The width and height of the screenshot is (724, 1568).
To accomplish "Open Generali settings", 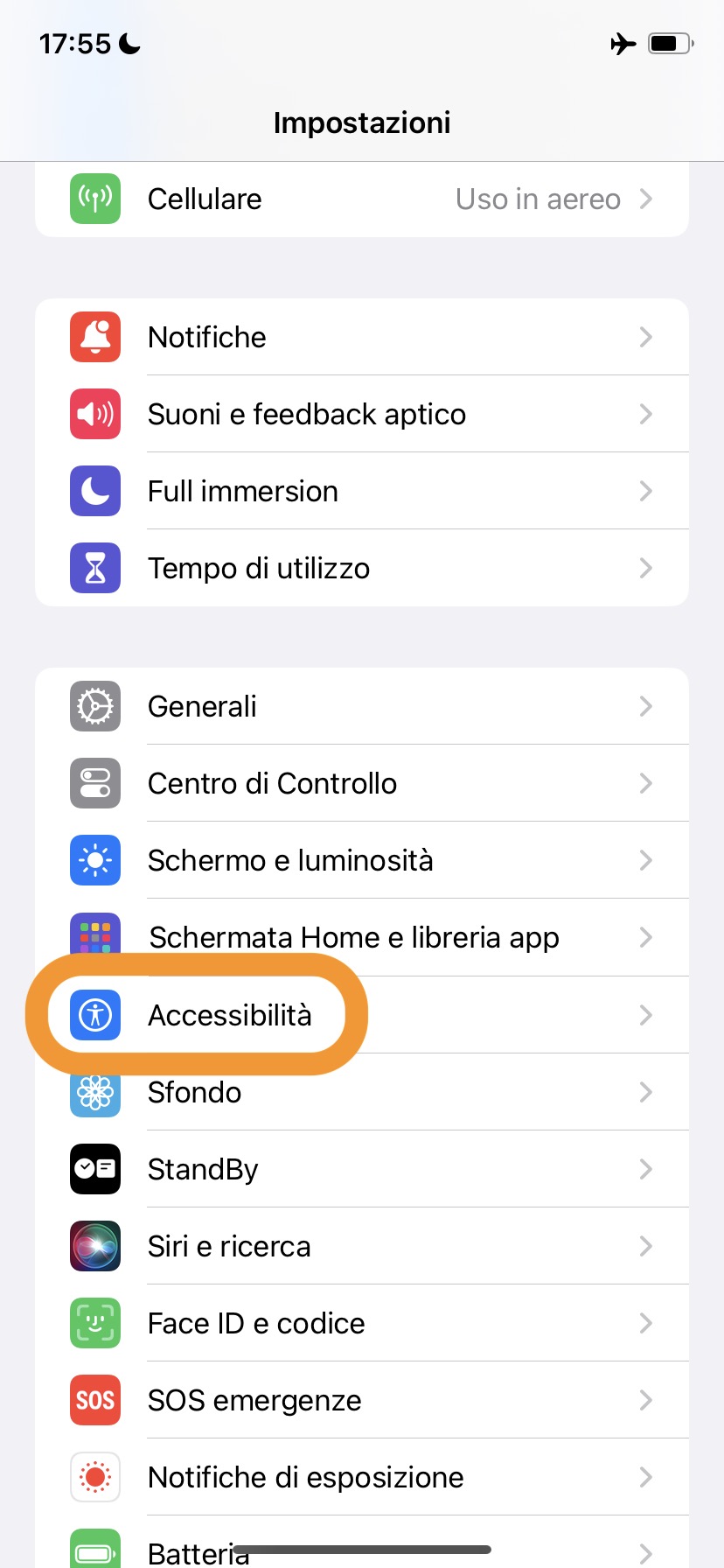I will click(x=361, y=707).
